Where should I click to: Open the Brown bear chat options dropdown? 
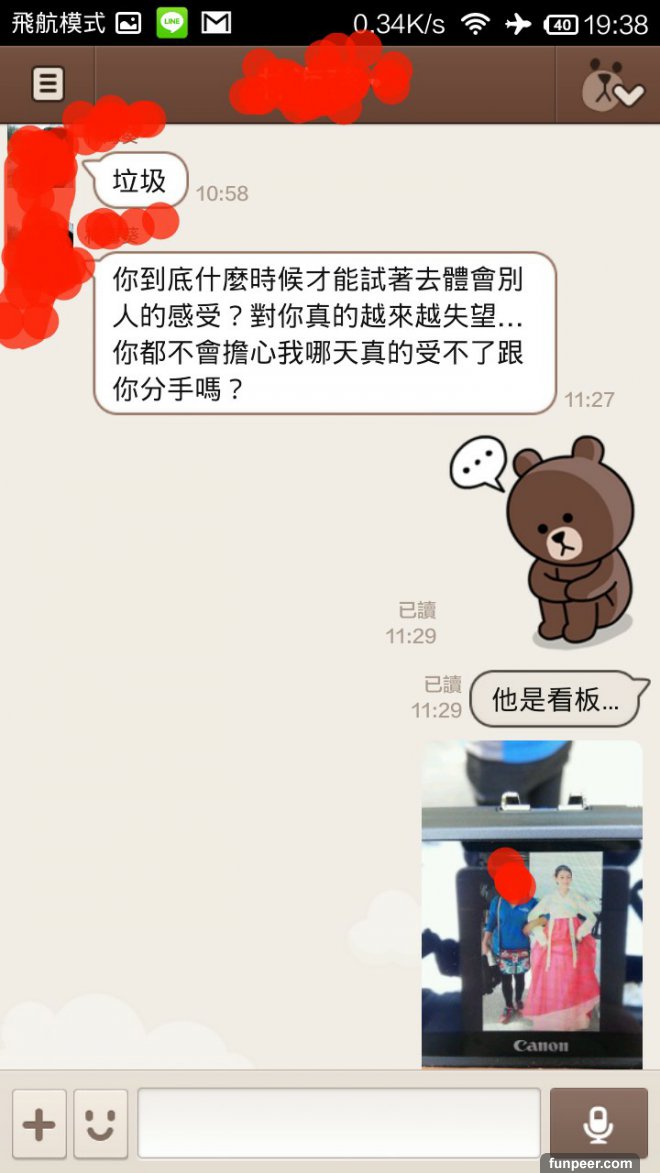(612, 86)
